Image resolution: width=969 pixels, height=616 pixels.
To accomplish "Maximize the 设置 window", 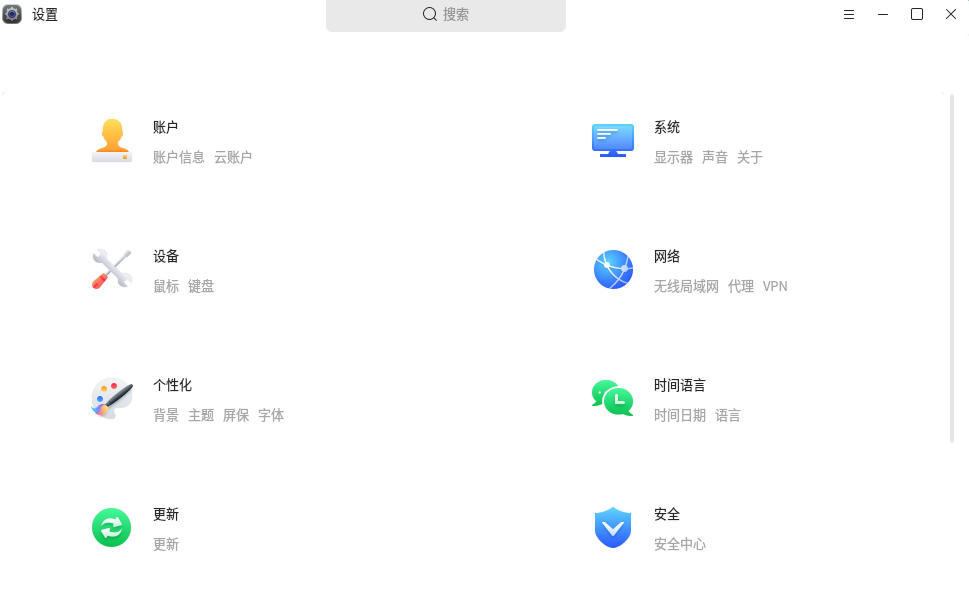I will (917, 15).
